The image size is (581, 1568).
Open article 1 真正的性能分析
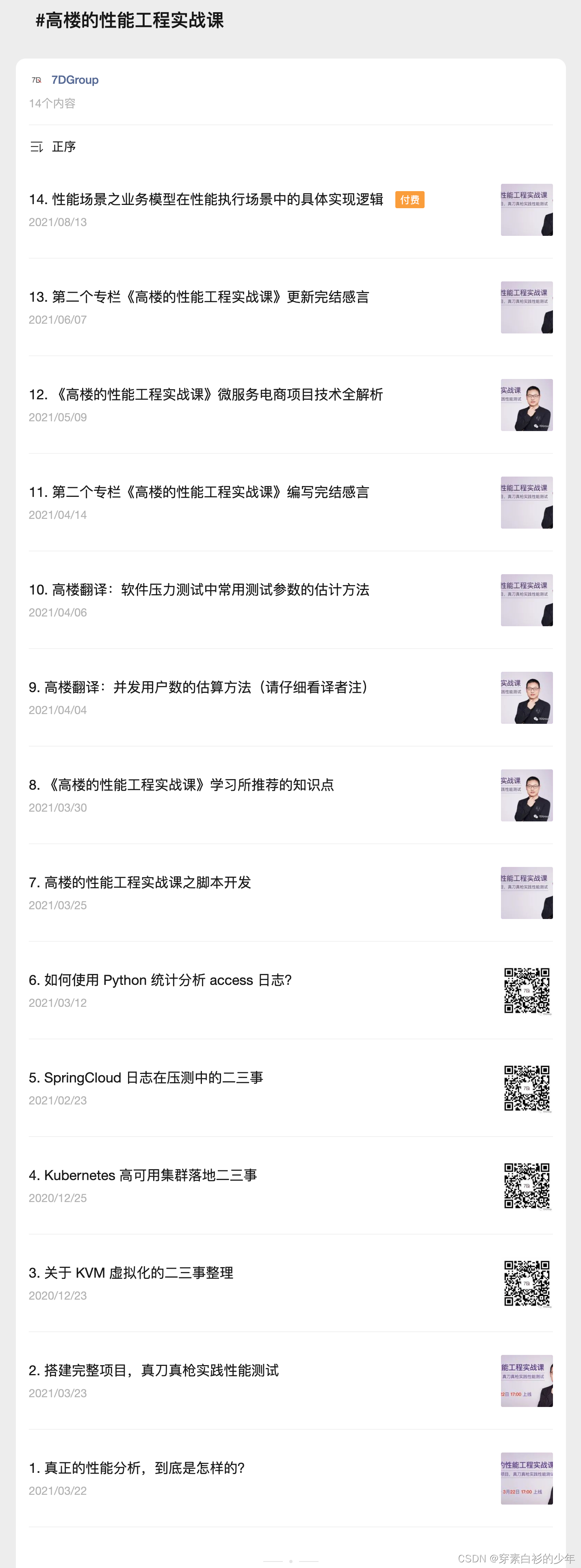(137, 1468)
